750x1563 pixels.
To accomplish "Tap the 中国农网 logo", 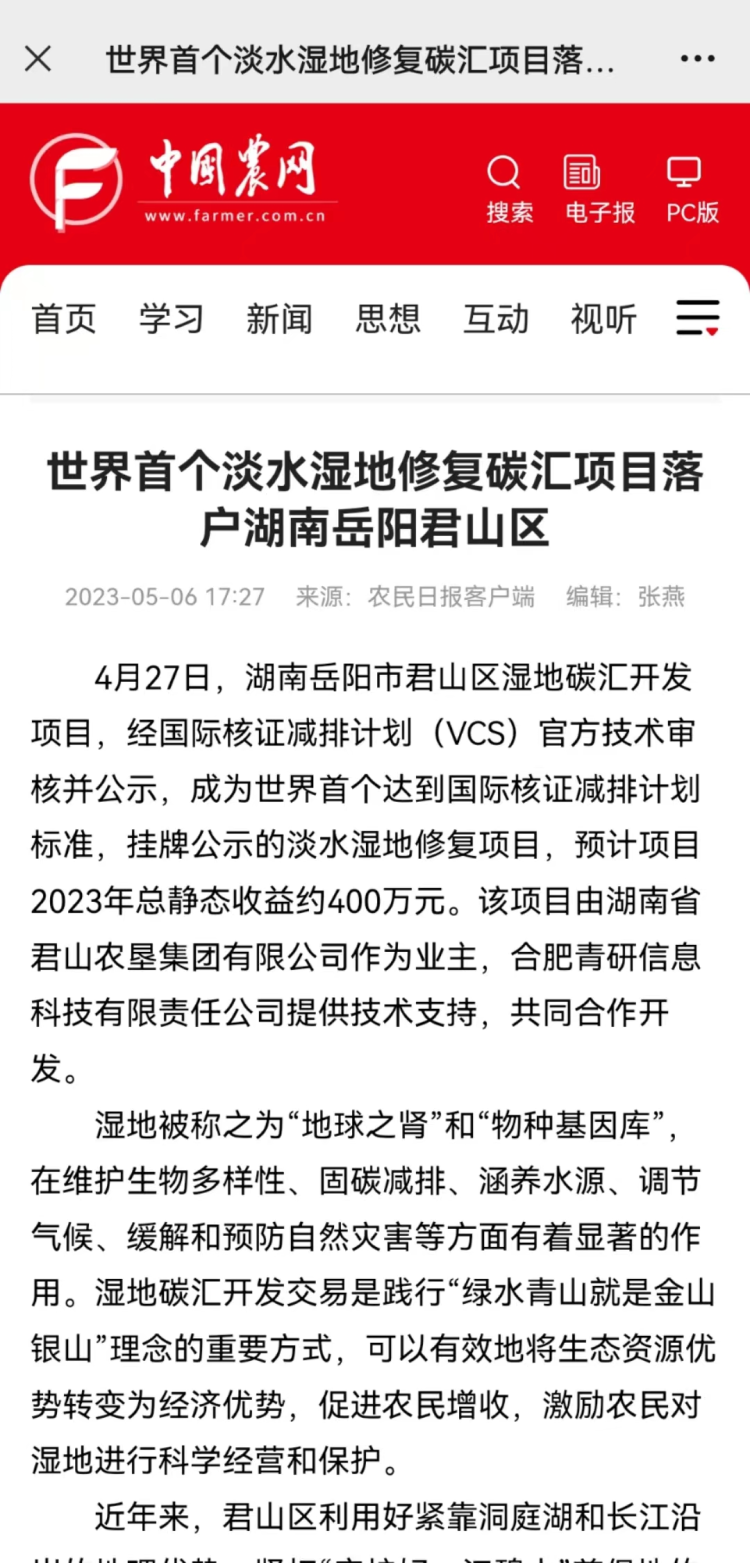I will pyautogui.click(x=184, y=182).
